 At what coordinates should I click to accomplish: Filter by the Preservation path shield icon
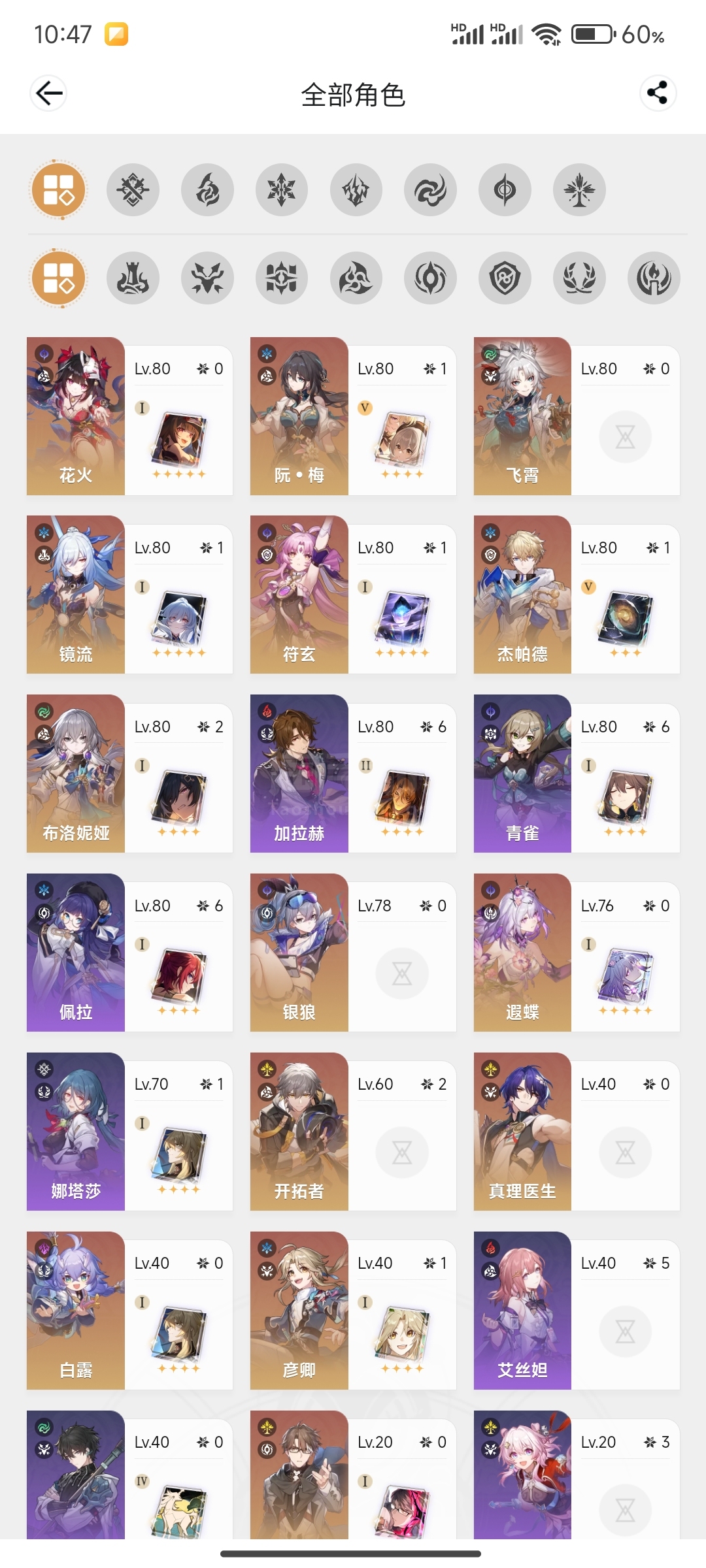pos(505,278)
